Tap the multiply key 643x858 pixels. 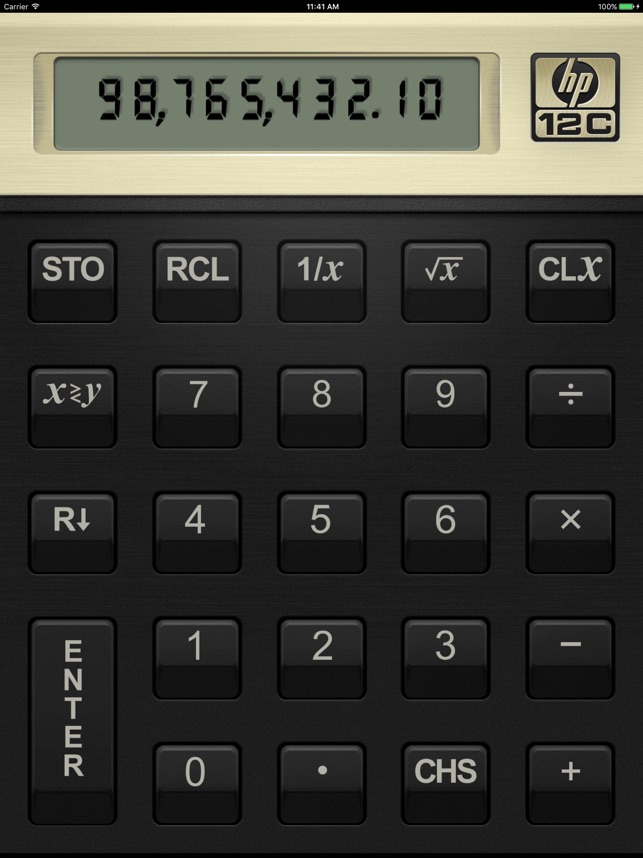pos(570,531)
